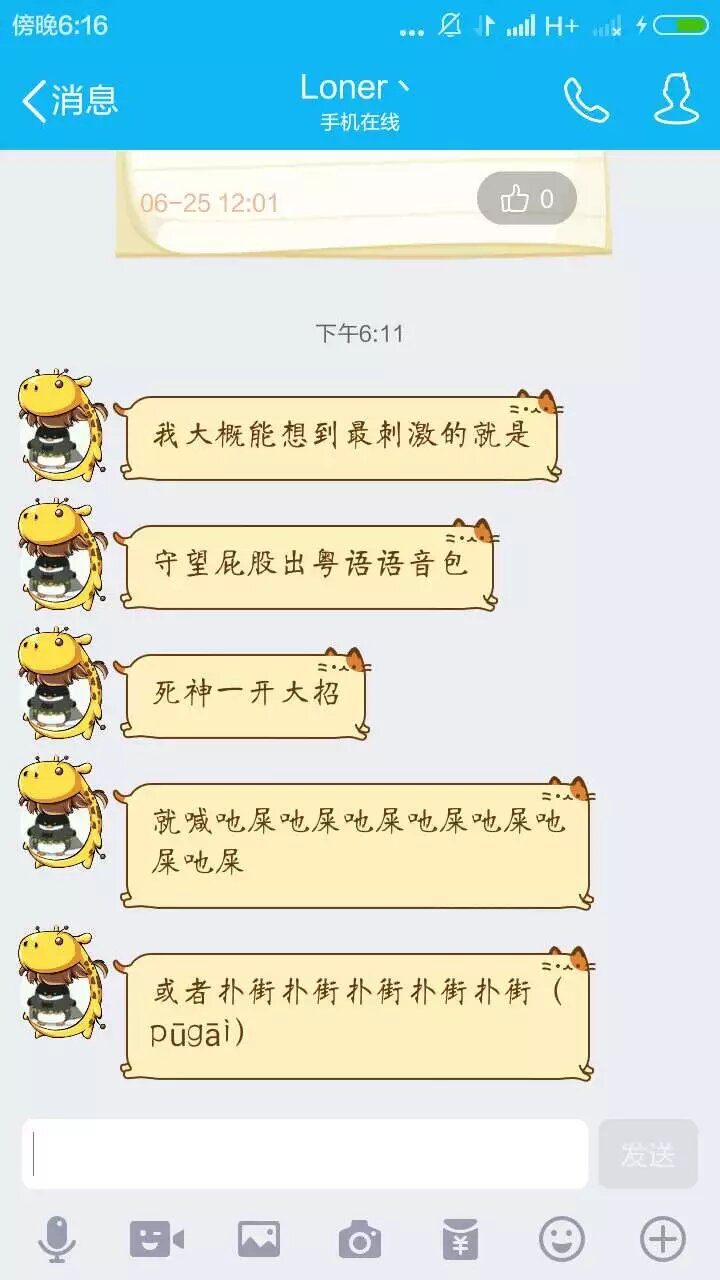720x1280 pixels.
Task: Expand more options with the plus icon
Action: (x=663, y=1240)
